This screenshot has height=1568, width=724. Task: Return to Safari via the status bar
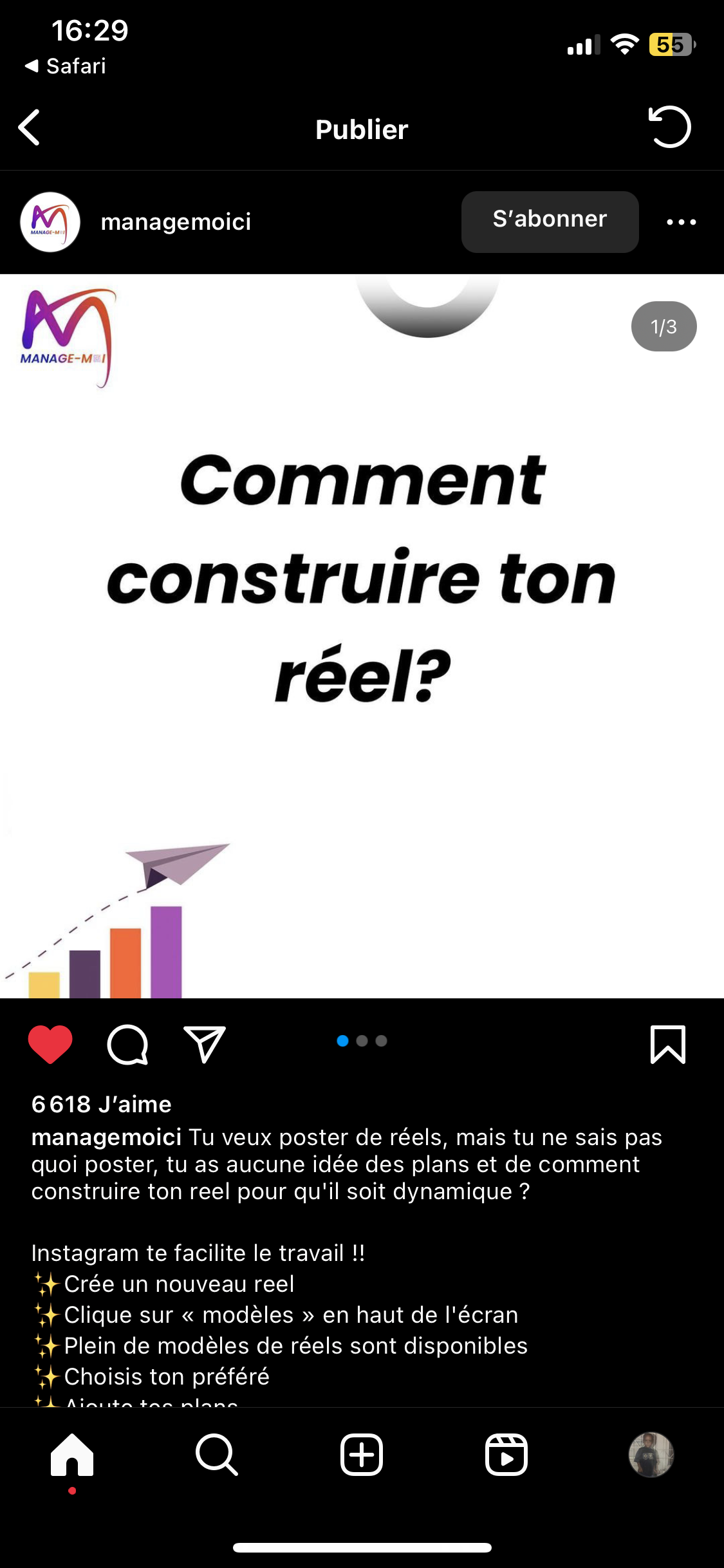coord(66,66)
